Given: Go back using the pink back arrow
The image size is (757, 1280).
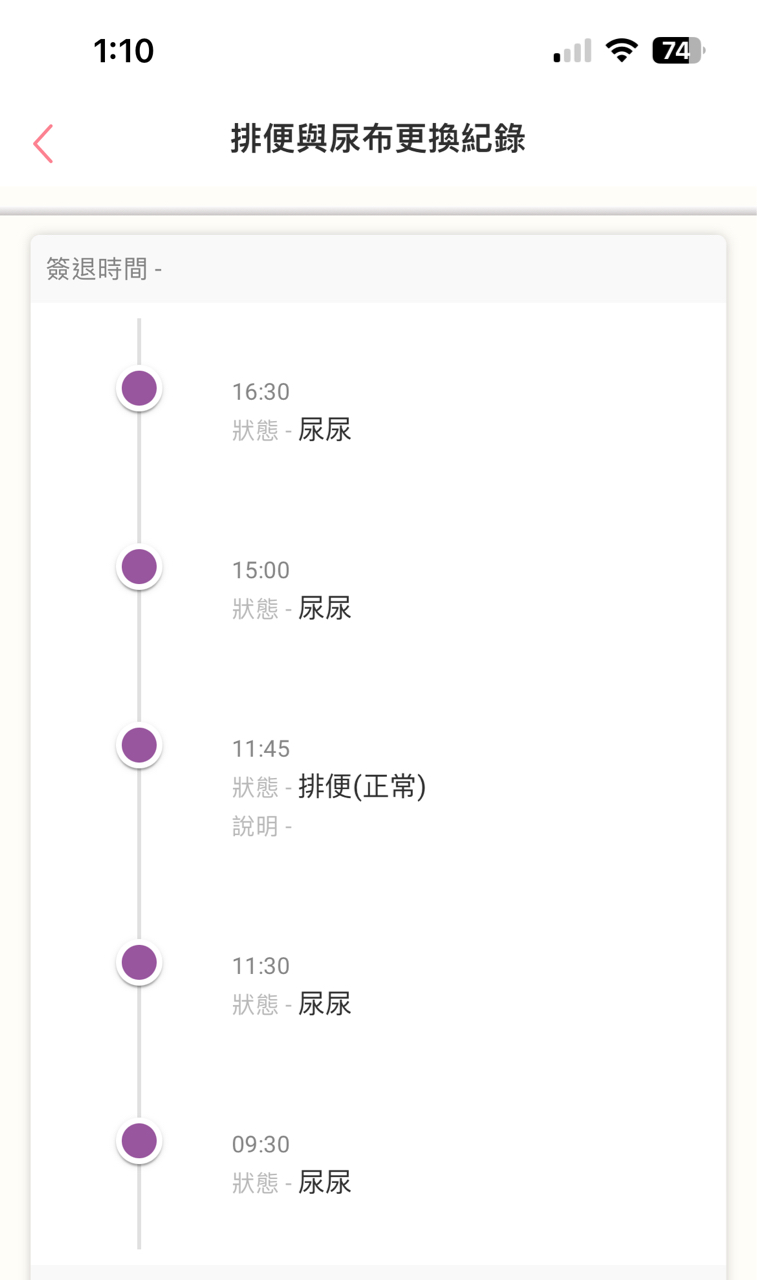Looking at the screenshot, I should 43,143.
